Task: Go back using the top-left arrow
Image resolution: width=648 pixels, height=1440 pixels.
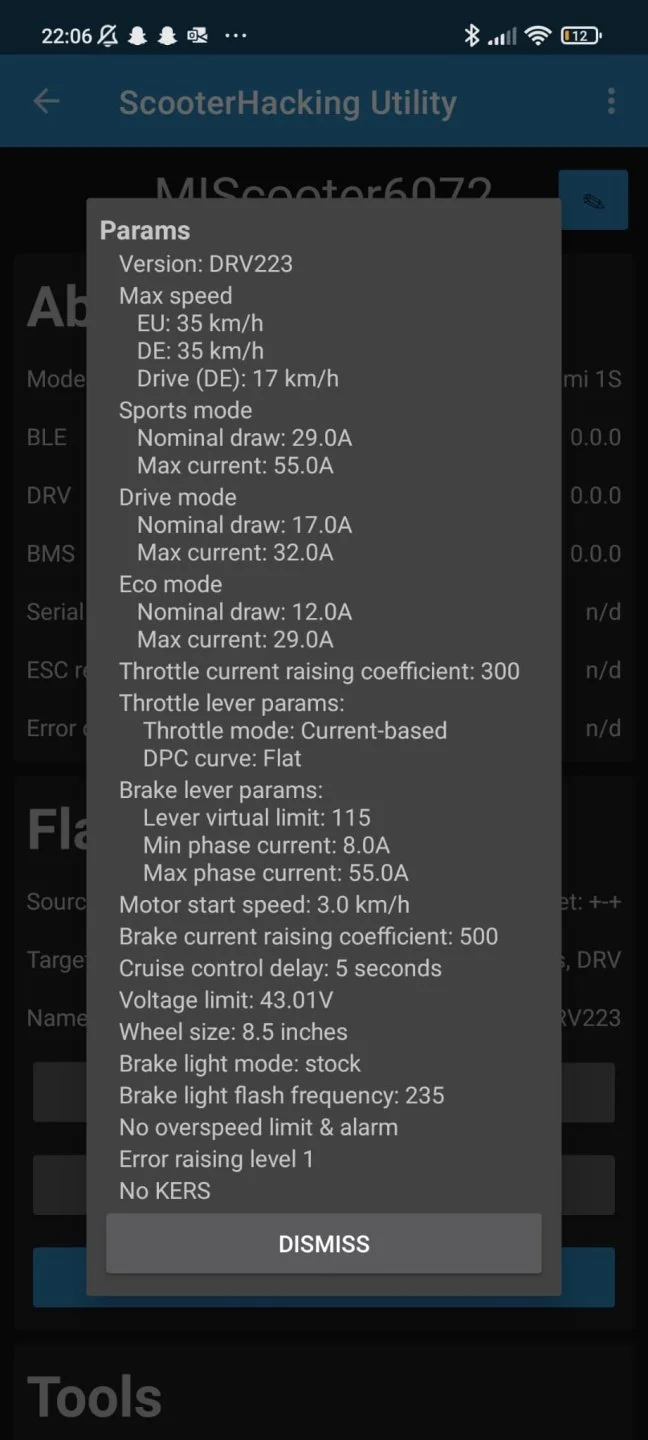Action: point(46,101)
